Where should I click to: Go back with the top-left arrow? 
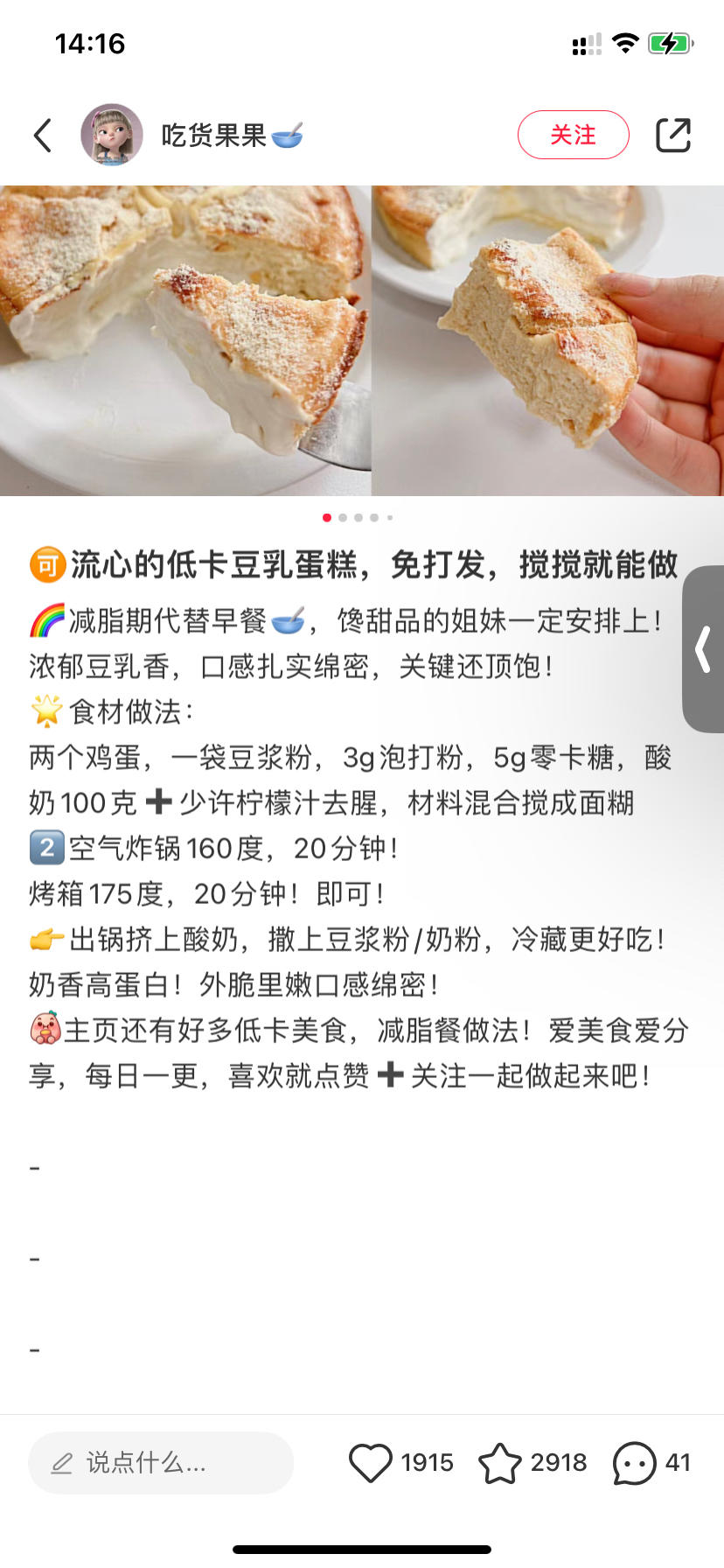point(43,136)
